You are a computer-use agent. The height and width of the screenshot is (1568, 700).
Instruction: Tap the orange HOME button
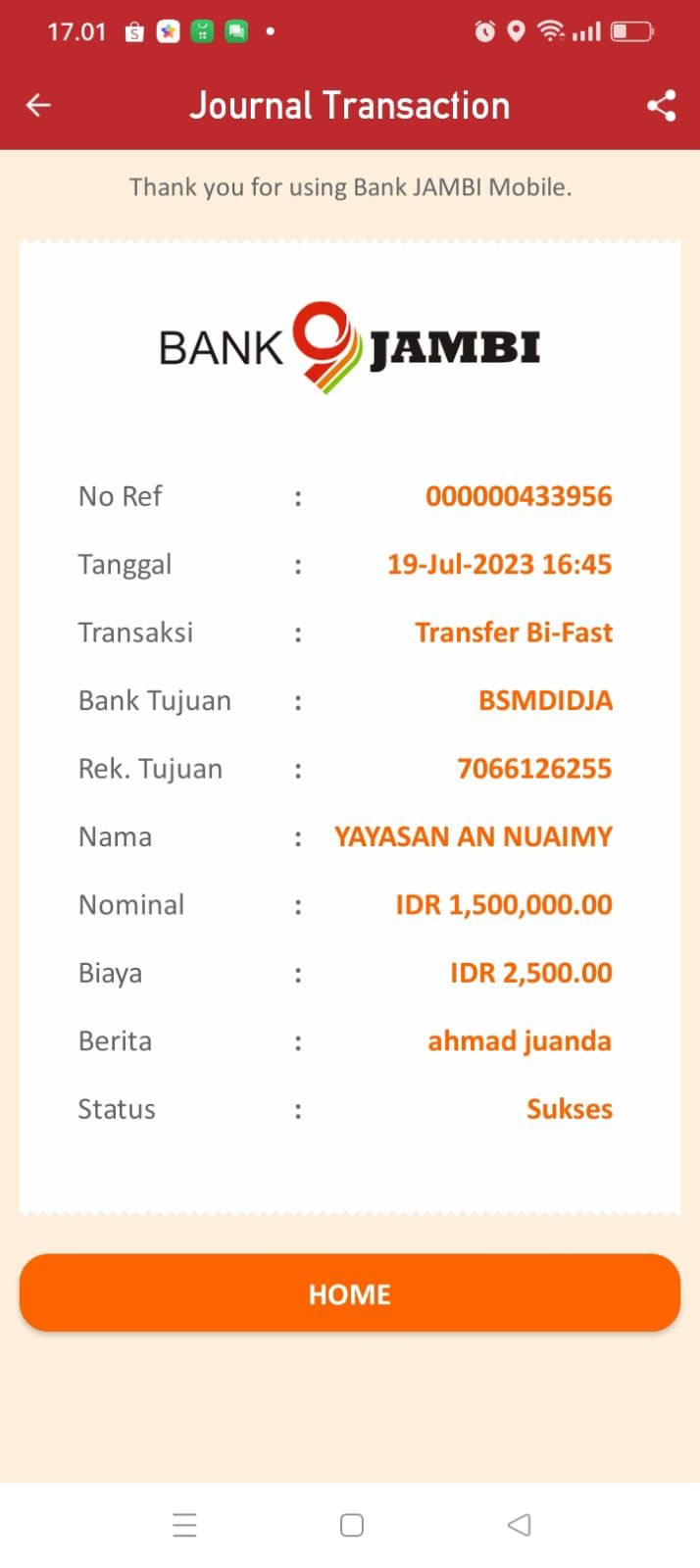(350, 1293)
